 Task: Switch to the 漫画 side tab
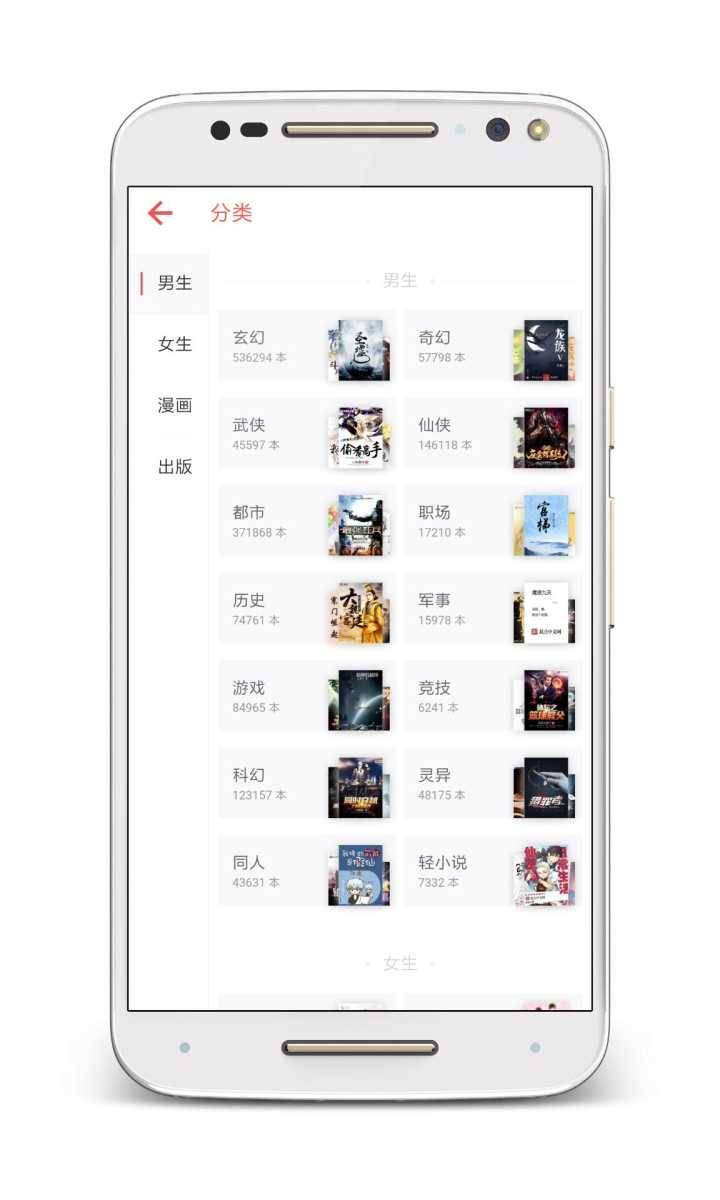pos(174,405)
